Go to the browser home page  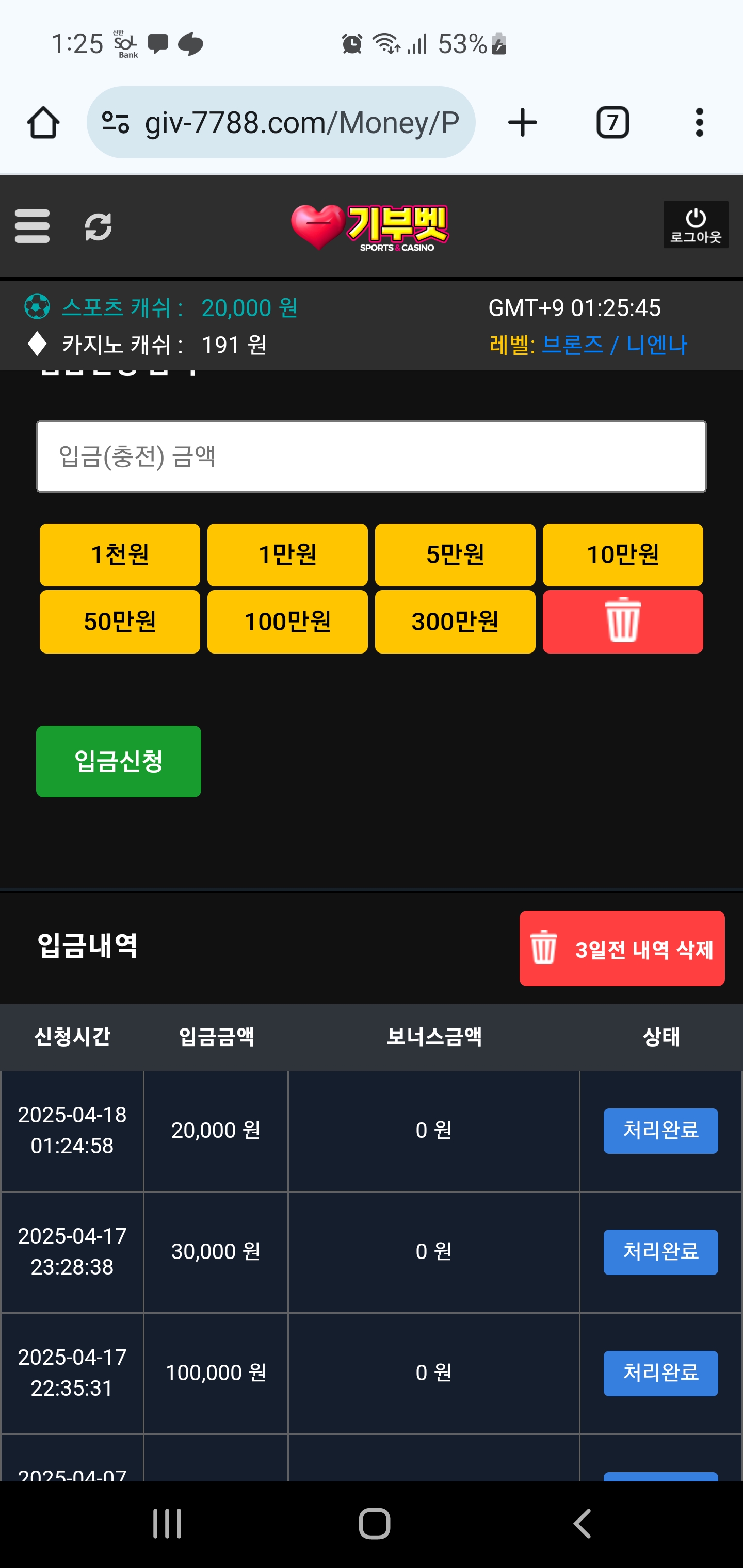click(43, 122)
